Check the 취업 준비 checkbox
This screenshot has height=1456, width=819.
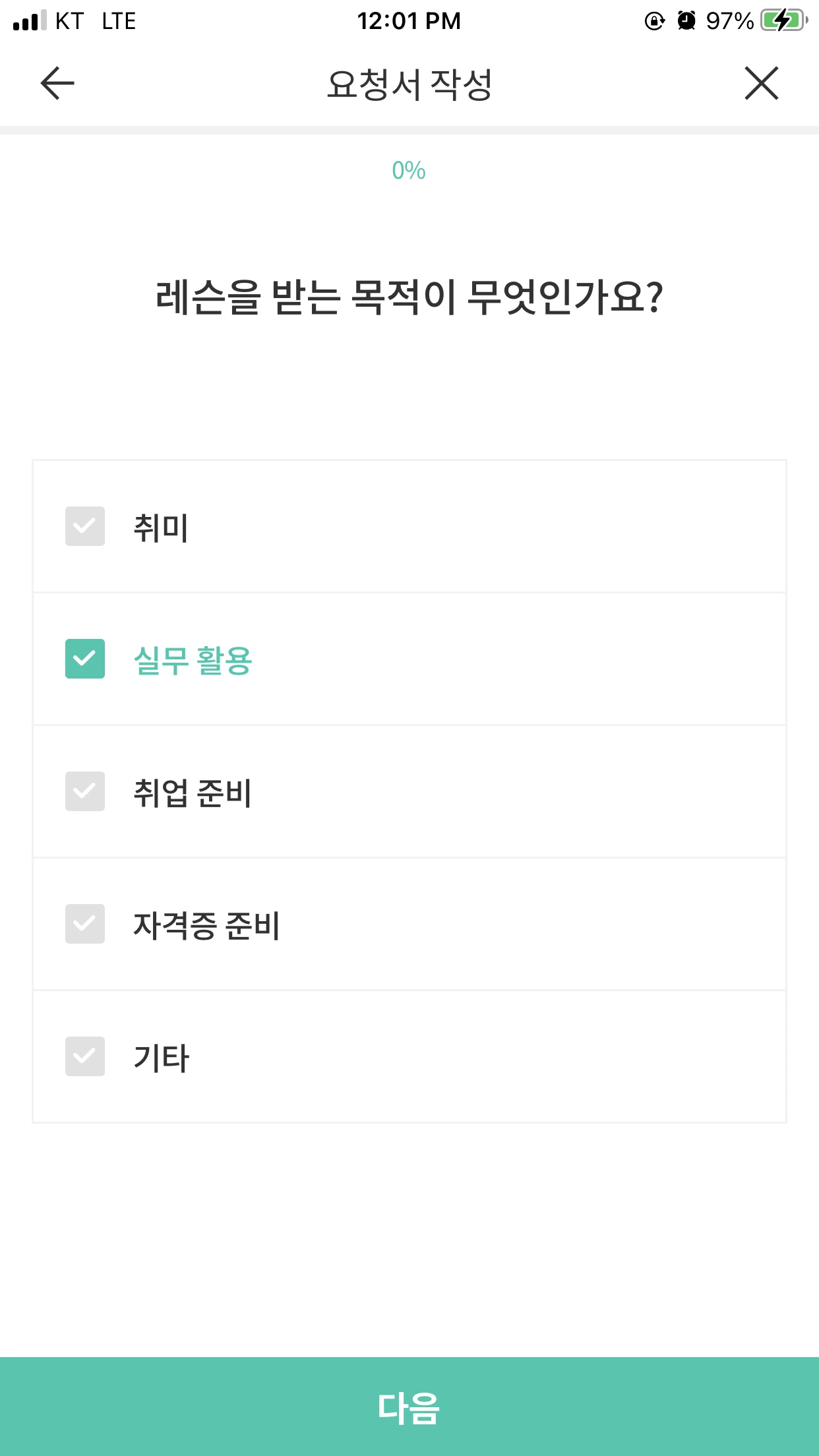click(84, 791)
